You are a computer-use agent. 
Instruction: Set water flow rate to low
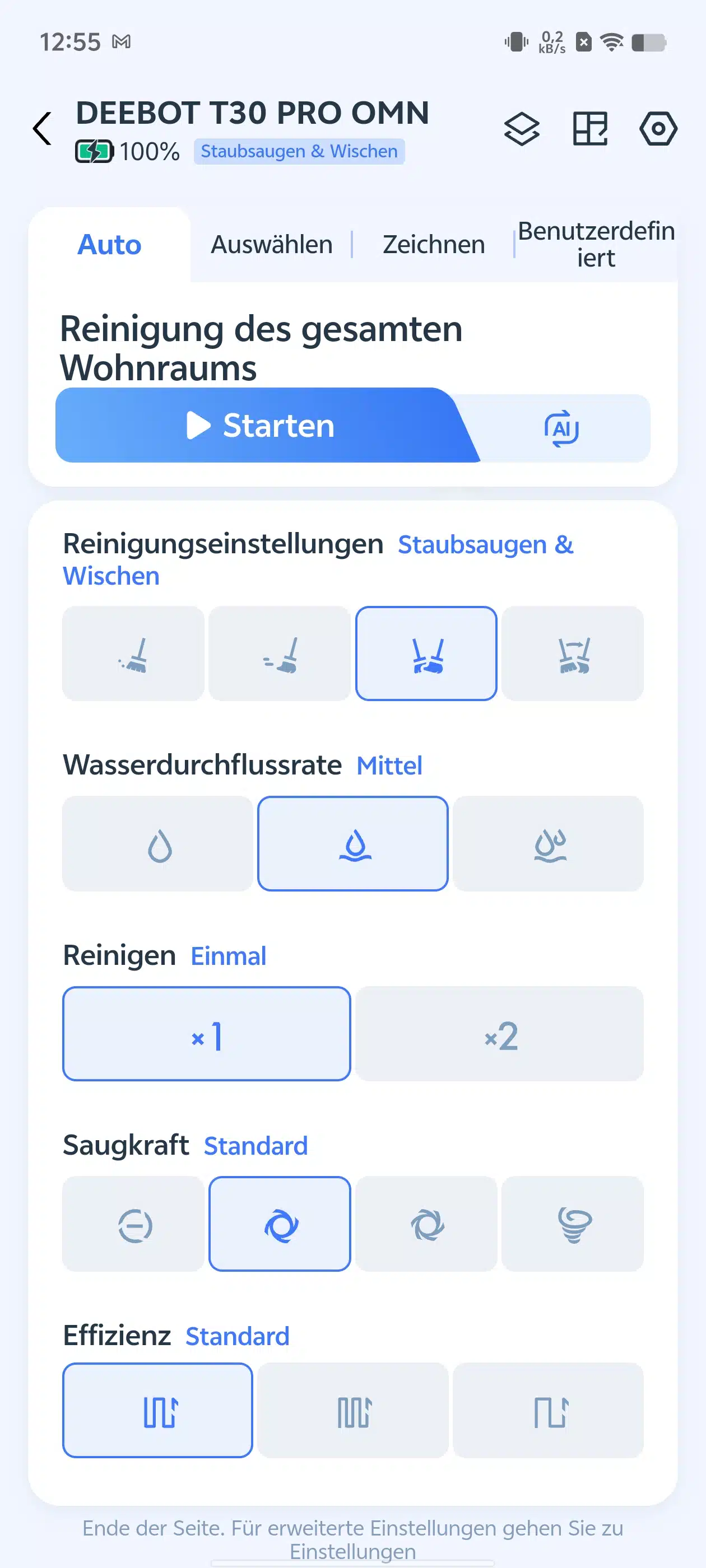tap(158, 844)
